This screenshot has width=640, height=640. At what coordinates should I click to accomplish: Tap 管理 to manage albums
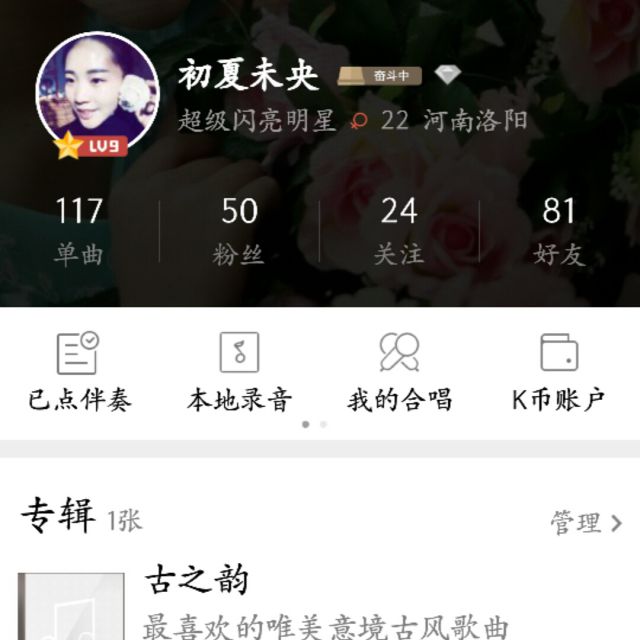click(x=586, y=522)
